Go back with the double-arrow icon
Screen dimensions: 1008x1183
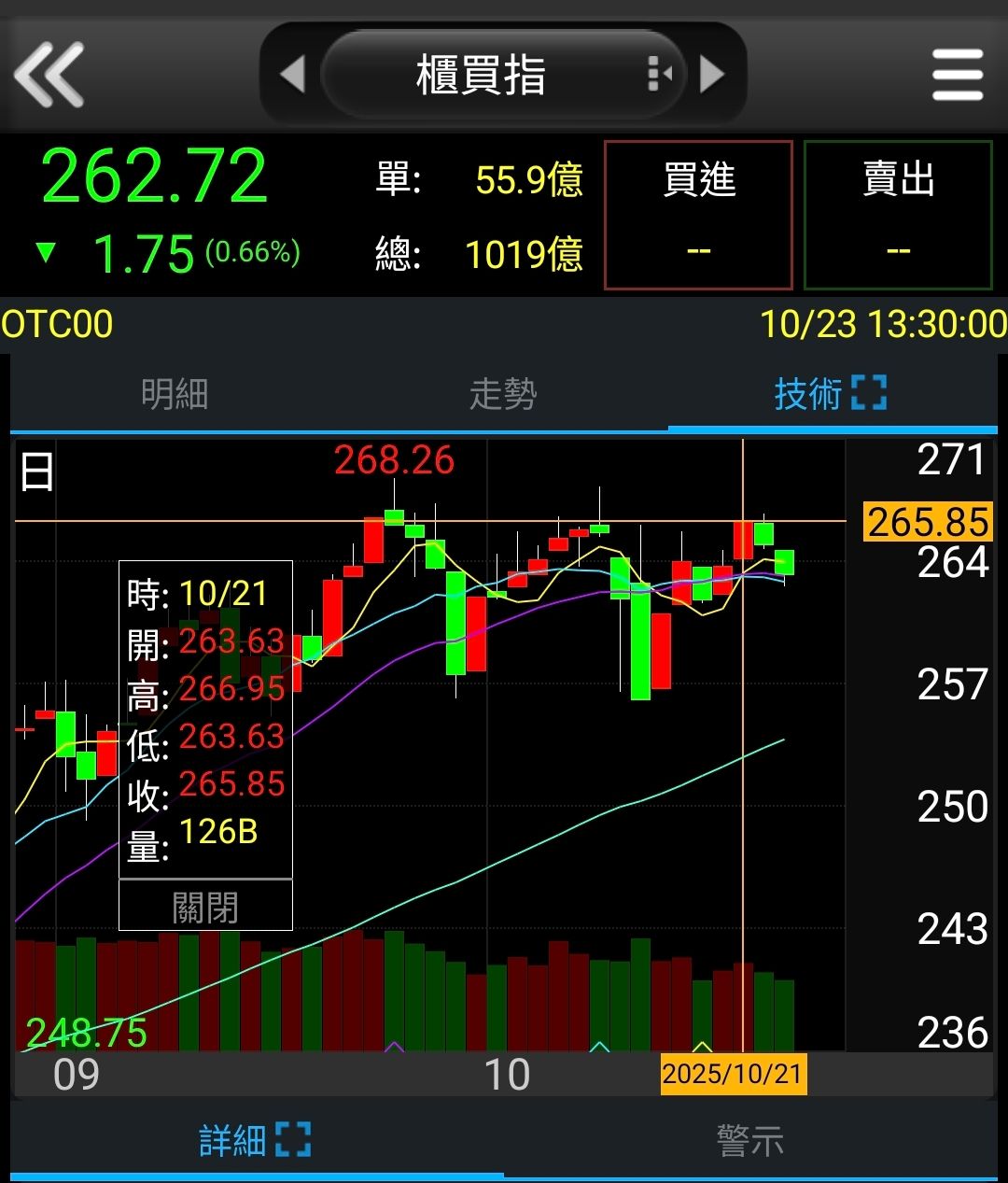tap(49, 75)
